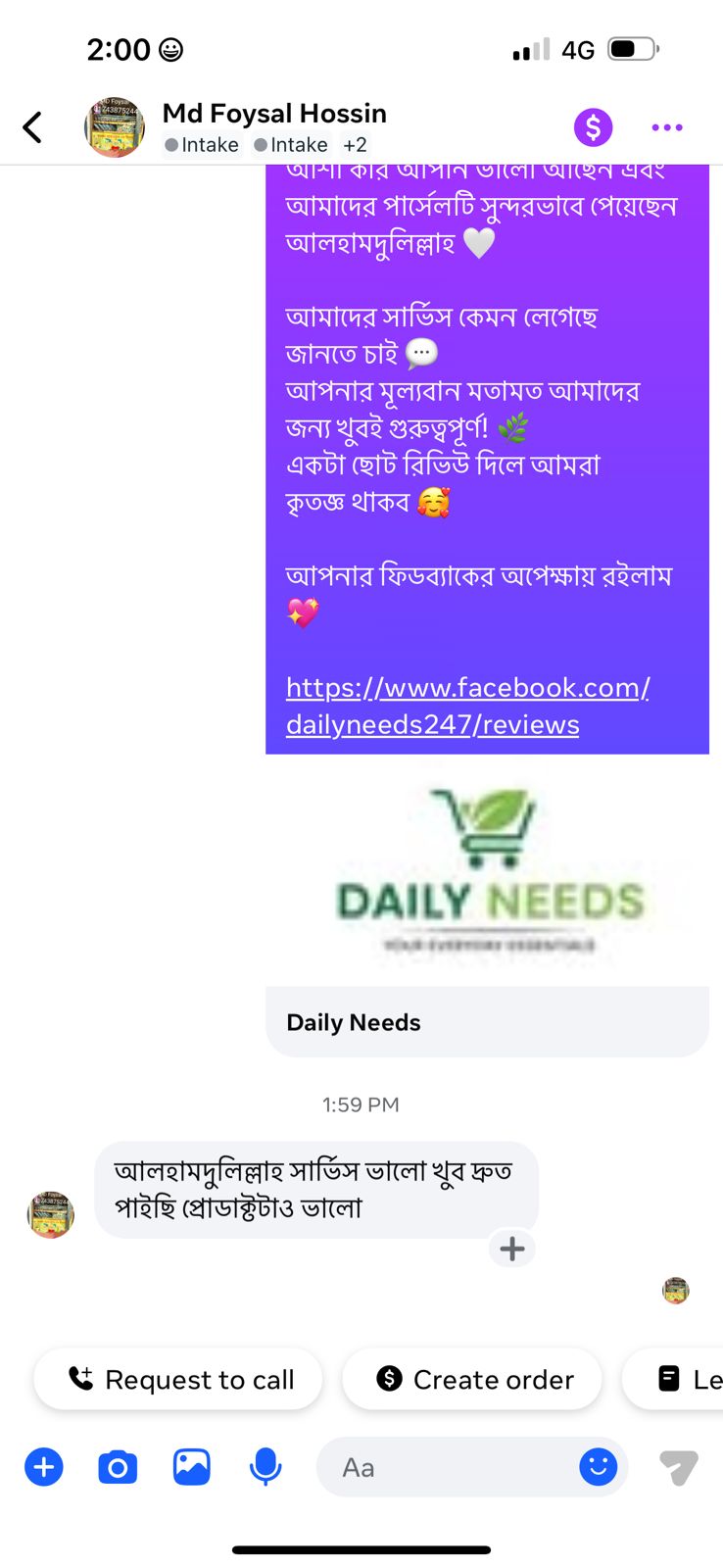723x1568 pixels.
Task: Open more actions with the blue plus
Action: (43, 1467)
